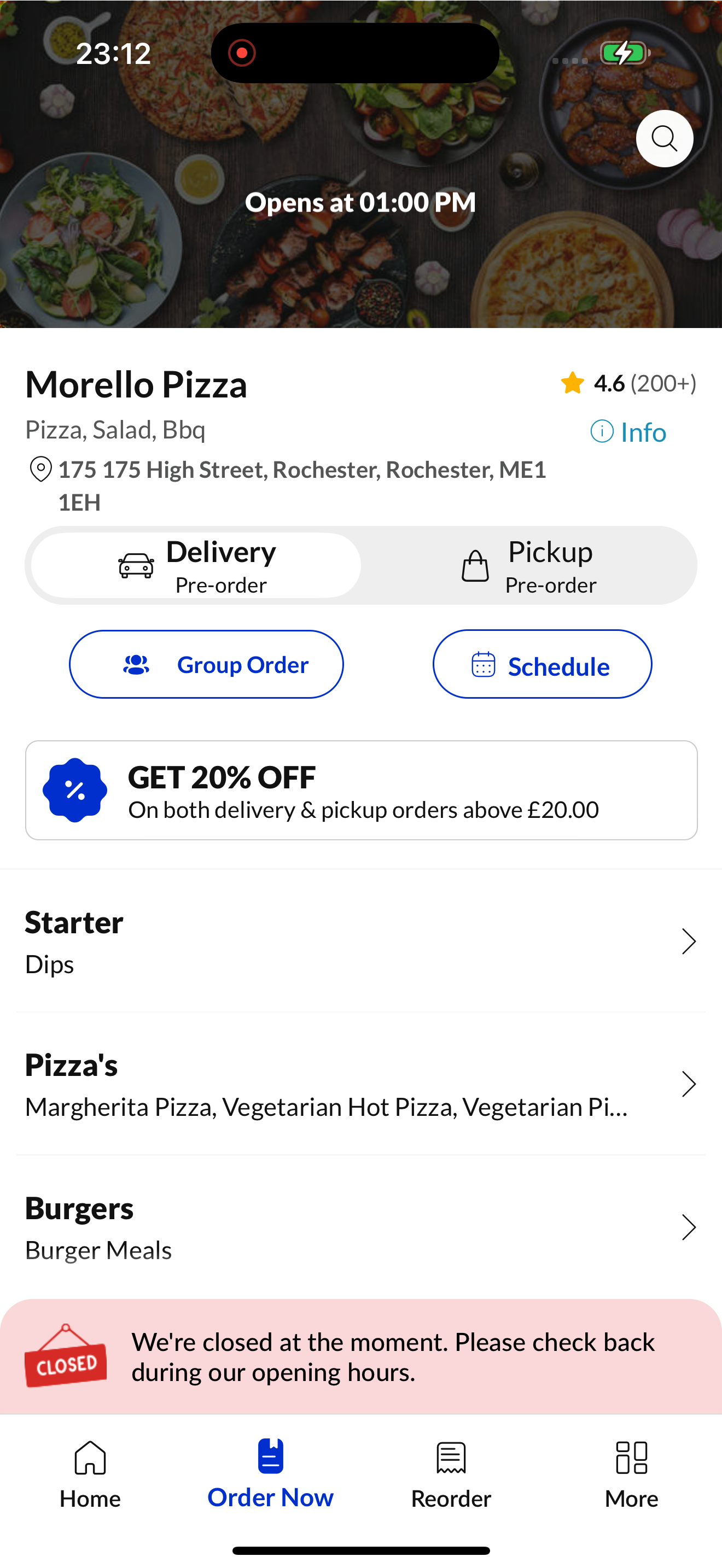Open the GET 20% OFF offer card
Image resolution: width=722 pixels, height=1568 pixels.
click(x=361, y=790)
